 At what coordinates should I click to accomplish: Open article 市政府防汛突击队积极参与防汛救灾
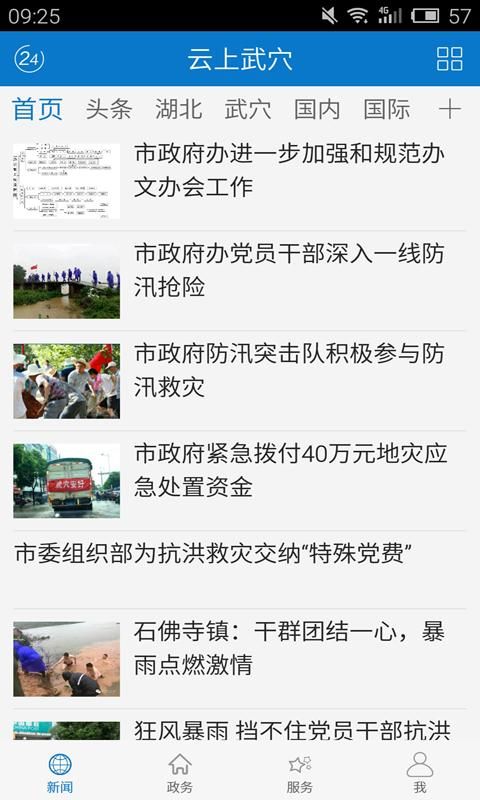point(240,381)
